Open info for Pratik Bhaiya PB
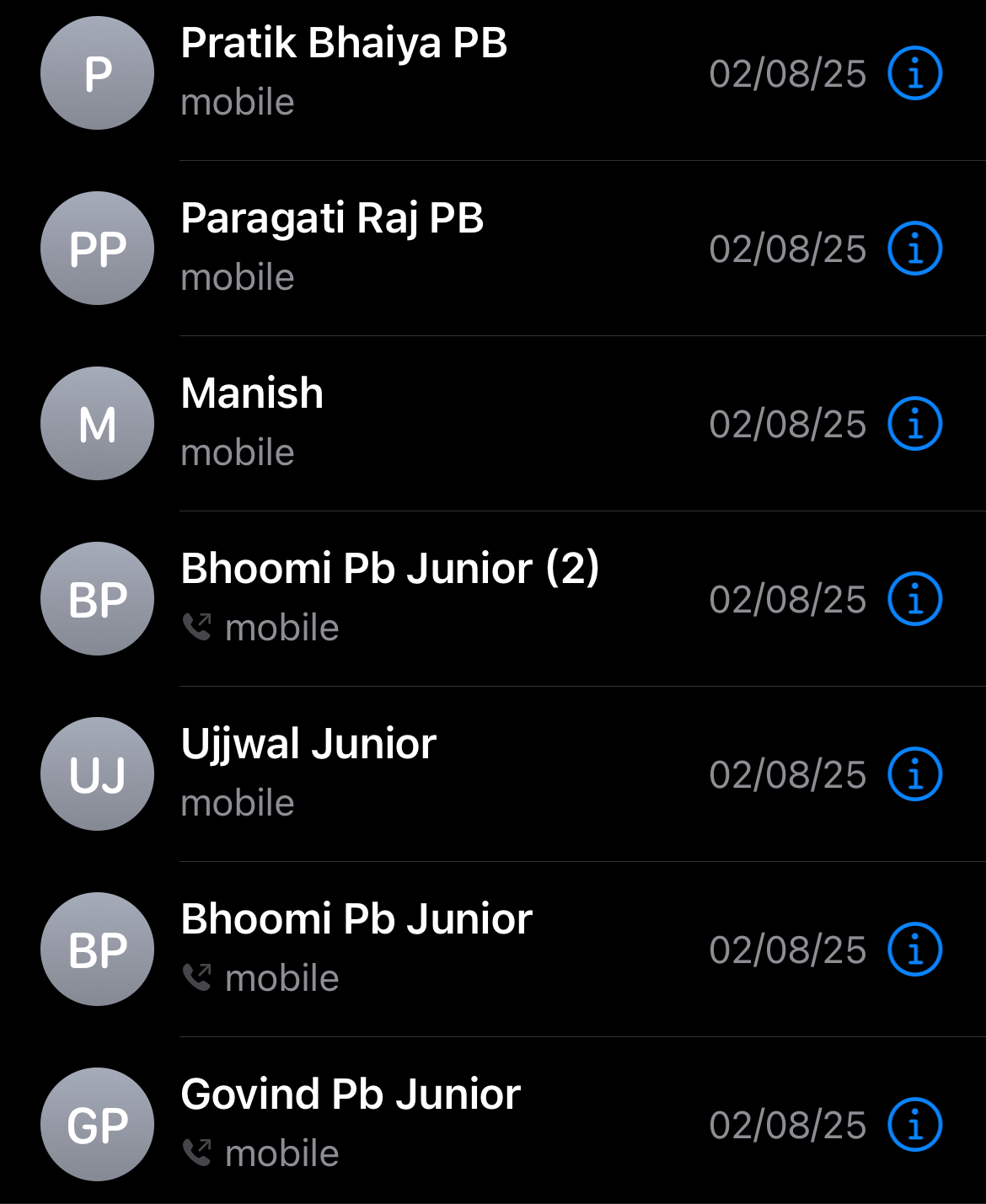986x1204 pixels. (x=914, y=73)
